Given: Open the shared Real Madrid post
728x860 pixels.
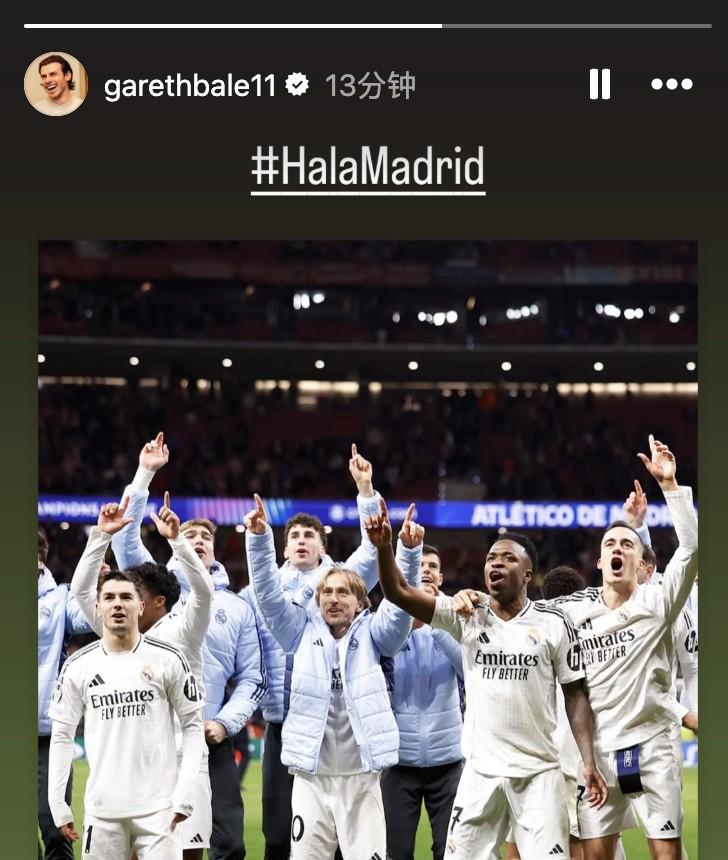Looking at the screenshot, I should [368, 550].
